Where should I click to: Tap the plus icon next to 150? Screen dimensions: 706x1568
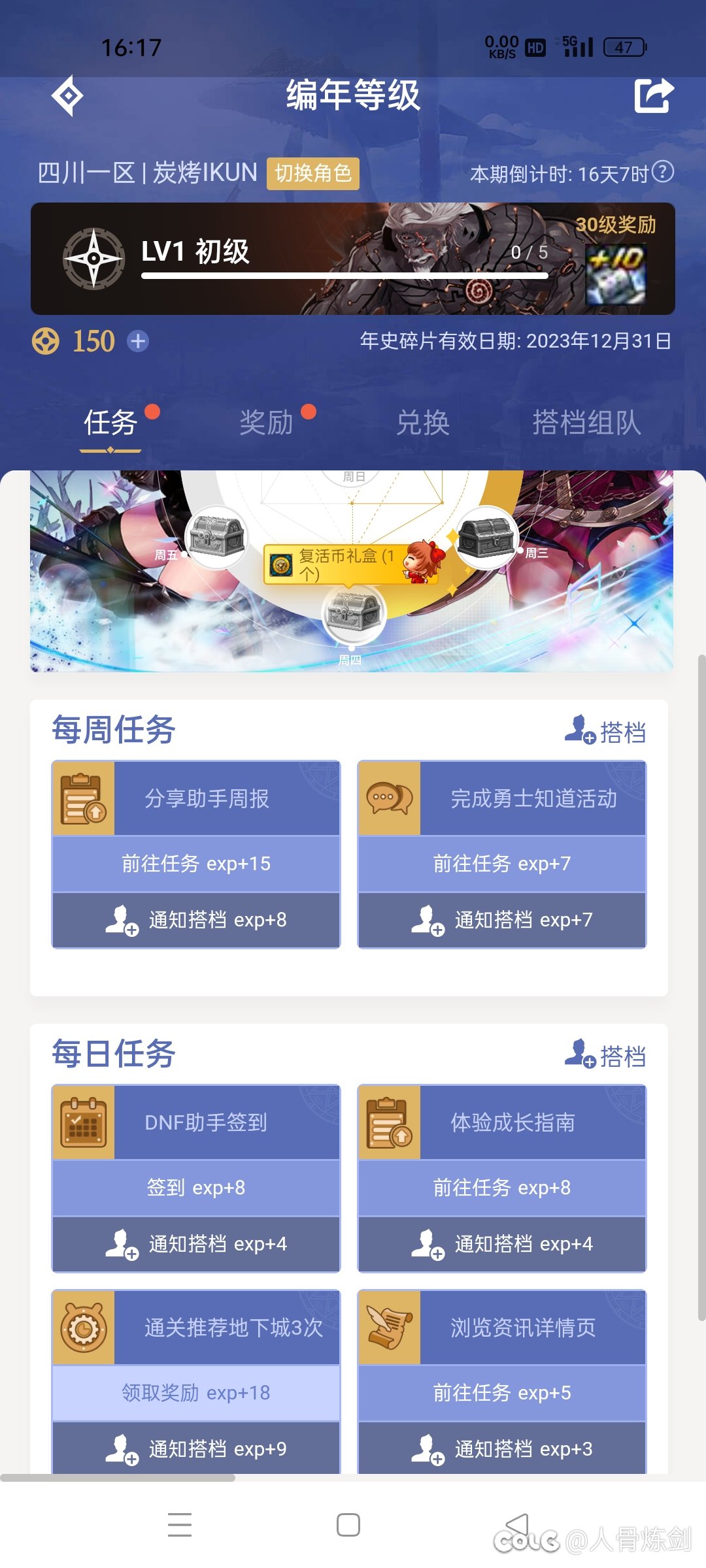coord(138,341)
